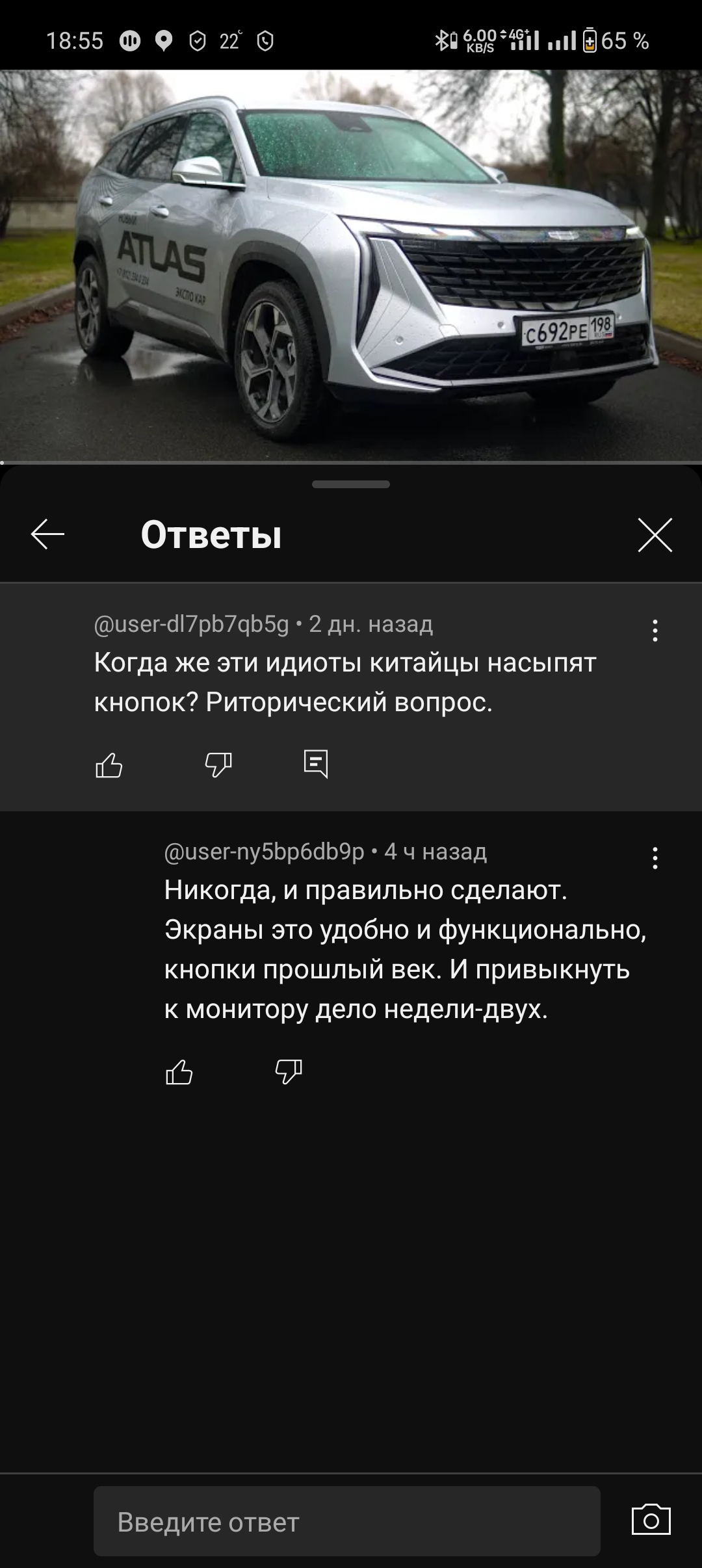Open the camera icon next to reply field
This screenshot has width=702, height=1568.
pos(651,1520)
